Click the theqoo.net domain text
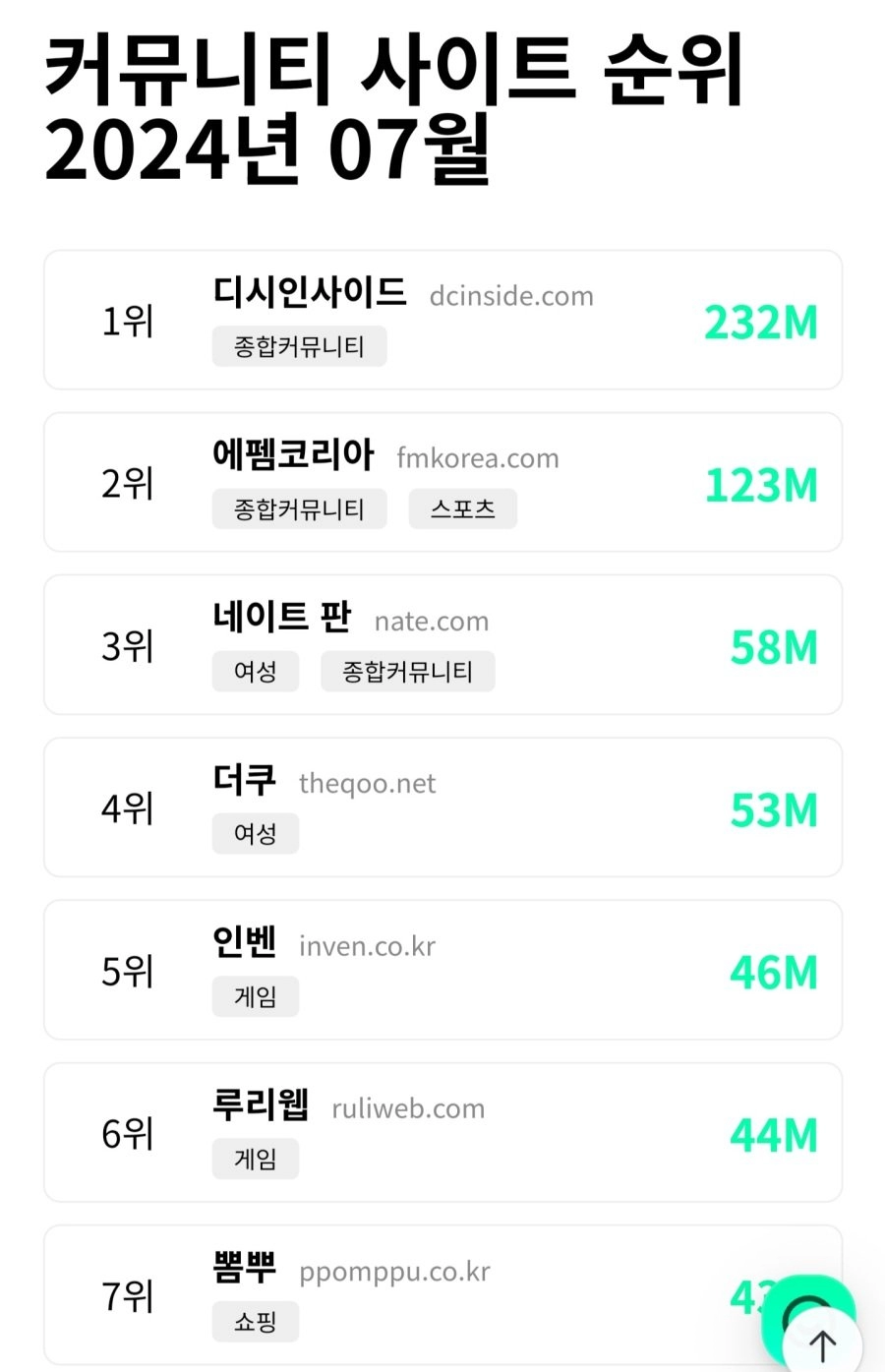This screenshot has width=885, height=1372. point(367,783)
